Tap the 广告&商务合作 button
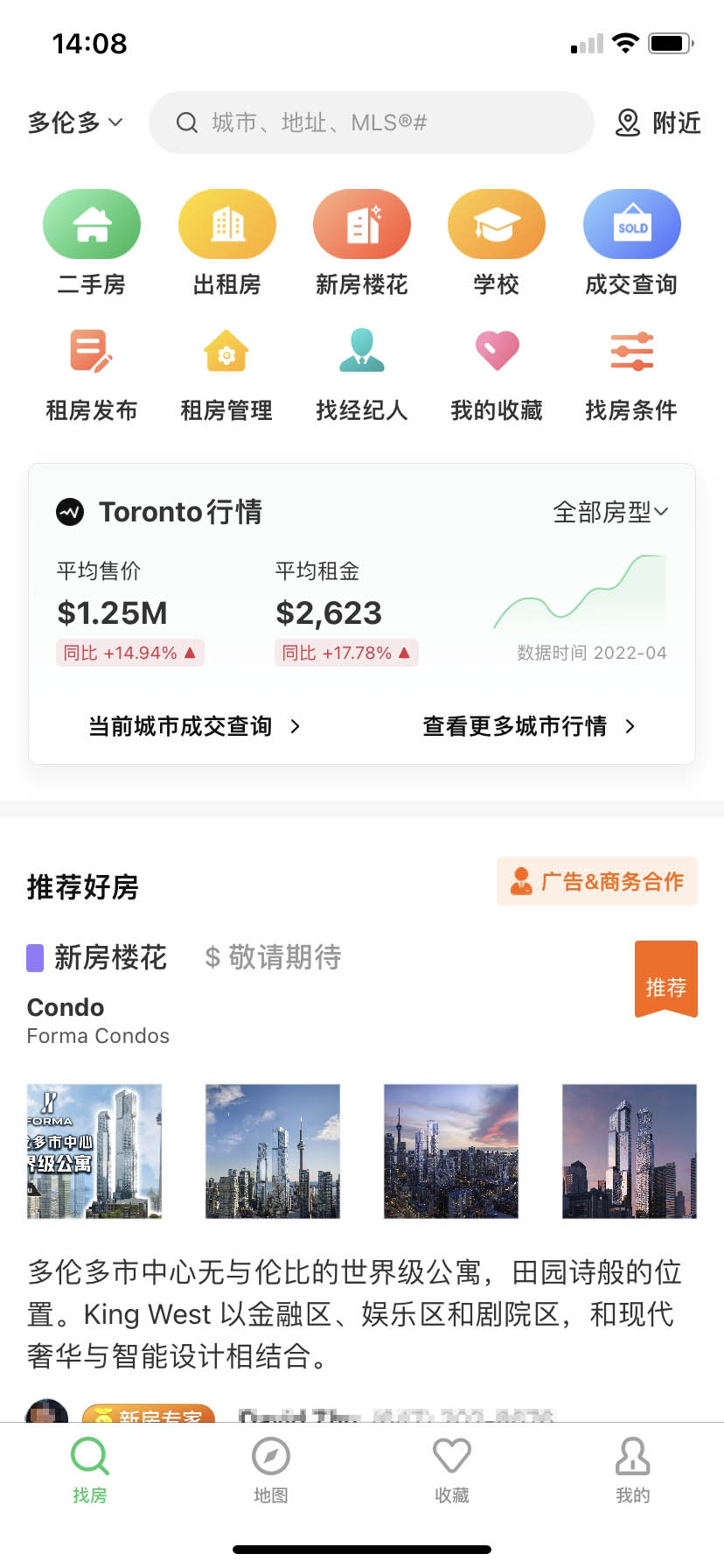The width and height of the screenshot is (724, 1568). tap(597, 881)
